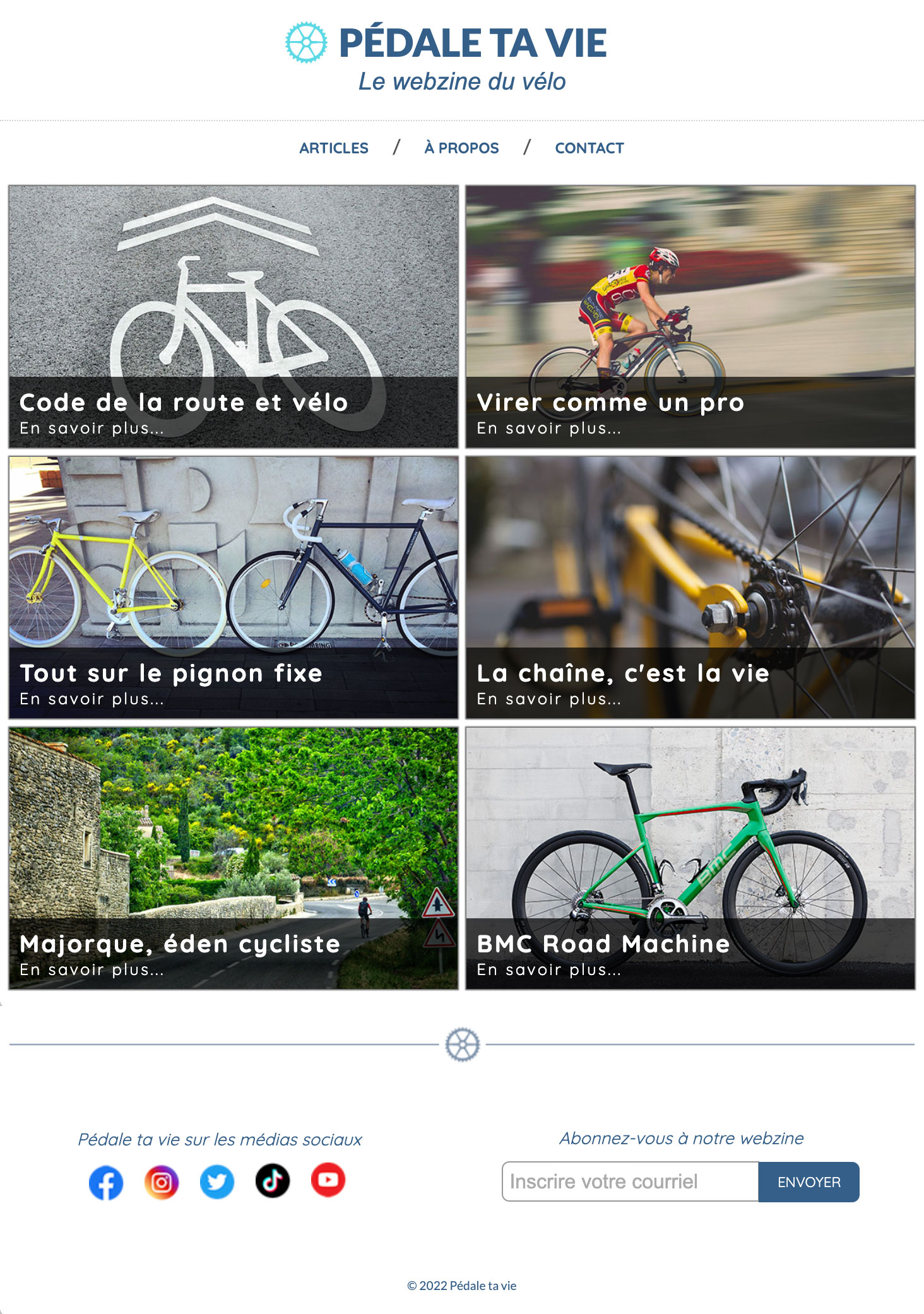Tap the Envoyer subscribe button
The height and width of the screenshot is (1314, 924).
[x=808, y=1182]
